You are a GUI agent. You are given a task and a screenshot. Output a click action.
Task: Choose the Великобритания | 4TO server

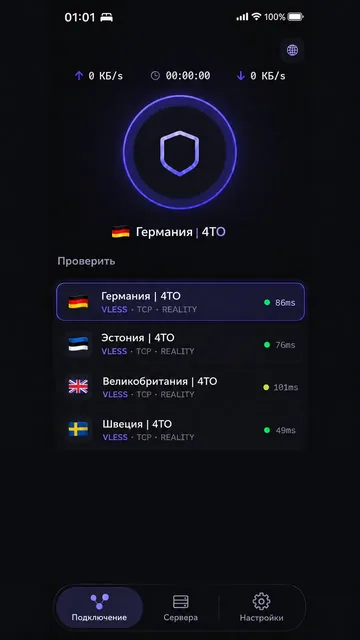click(x=180, y=387)
